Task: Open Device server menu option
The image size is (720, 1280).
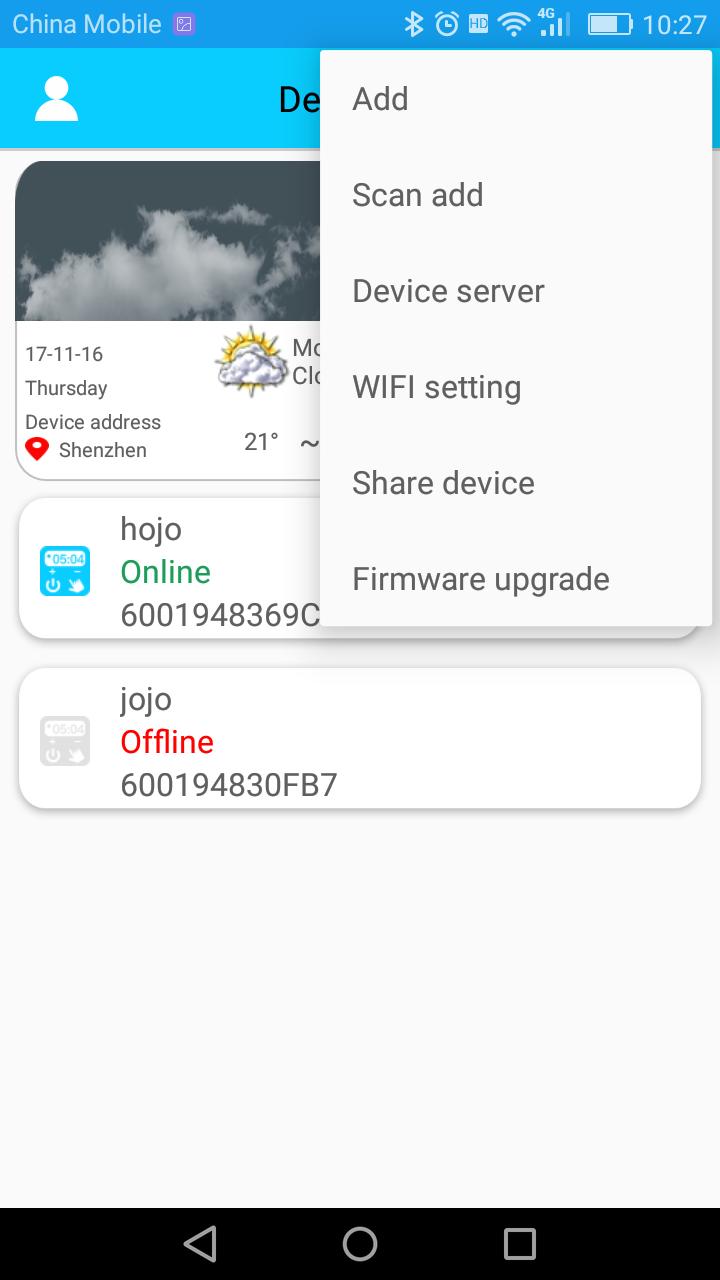Action: pyautogui.click(x=447, y=290)
